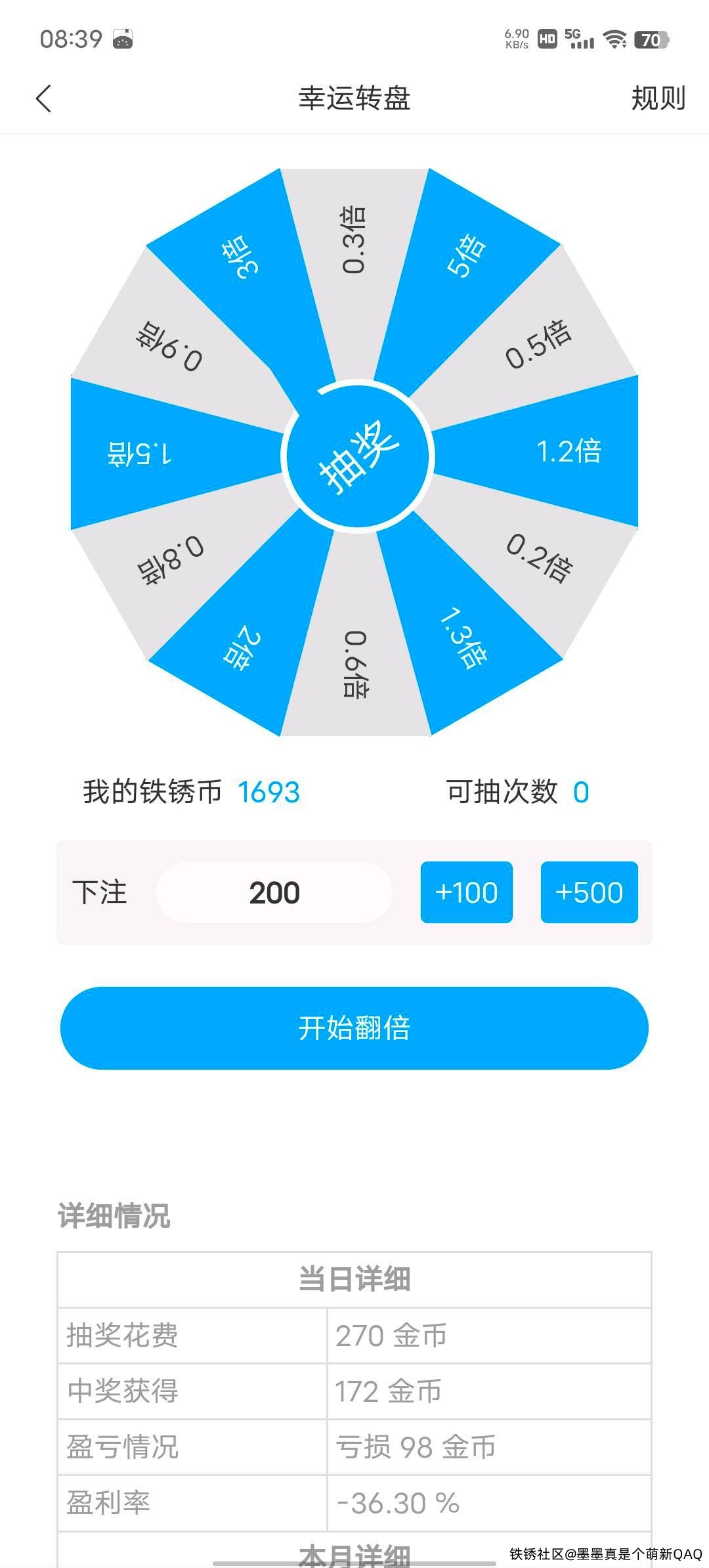Add 100 to the bet
This screenshot has height=1568, width=709.
466,892
